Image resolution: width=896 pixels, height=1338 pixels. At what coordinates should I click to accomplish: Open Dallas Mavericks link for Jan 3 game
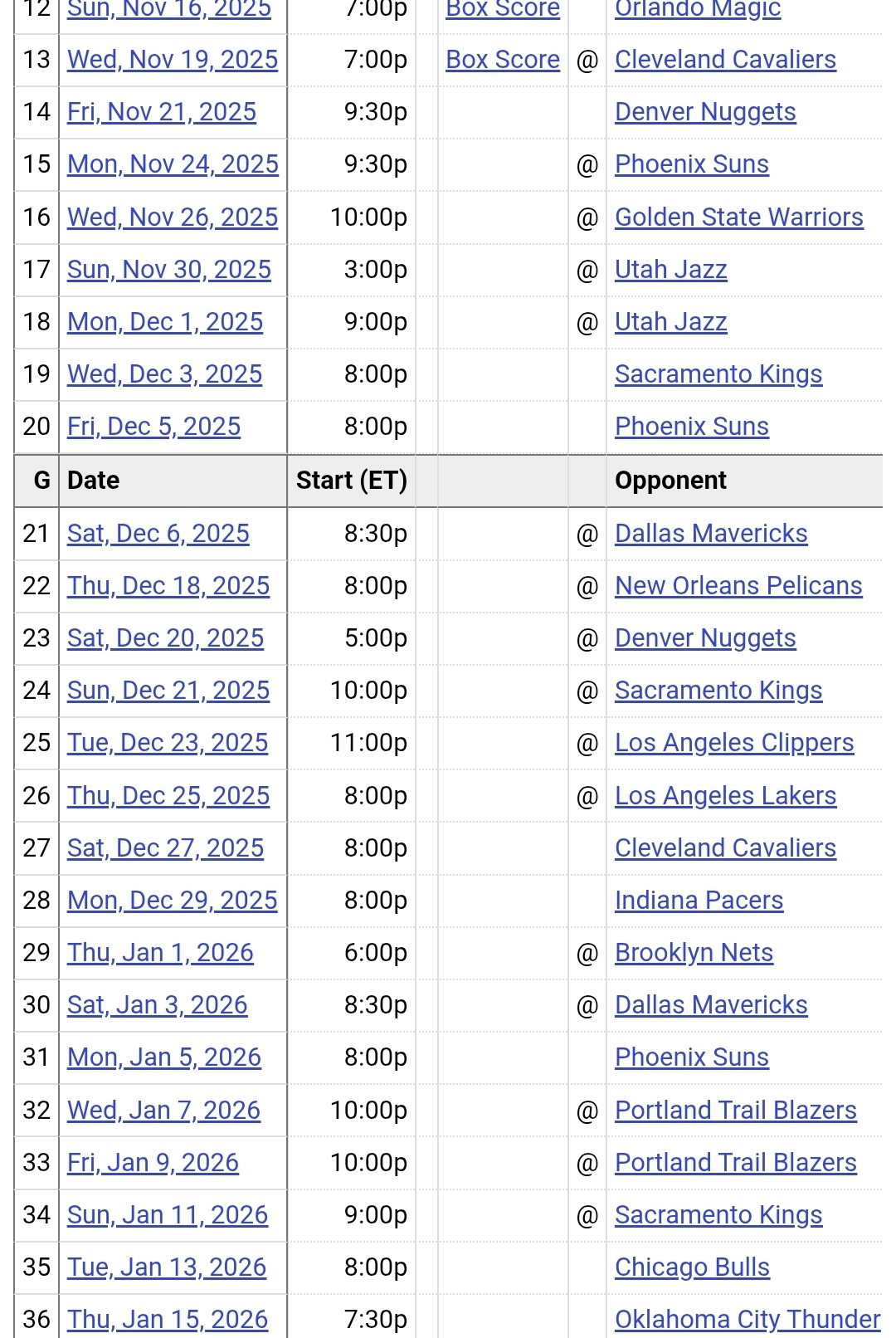(x=711, y=1005)
